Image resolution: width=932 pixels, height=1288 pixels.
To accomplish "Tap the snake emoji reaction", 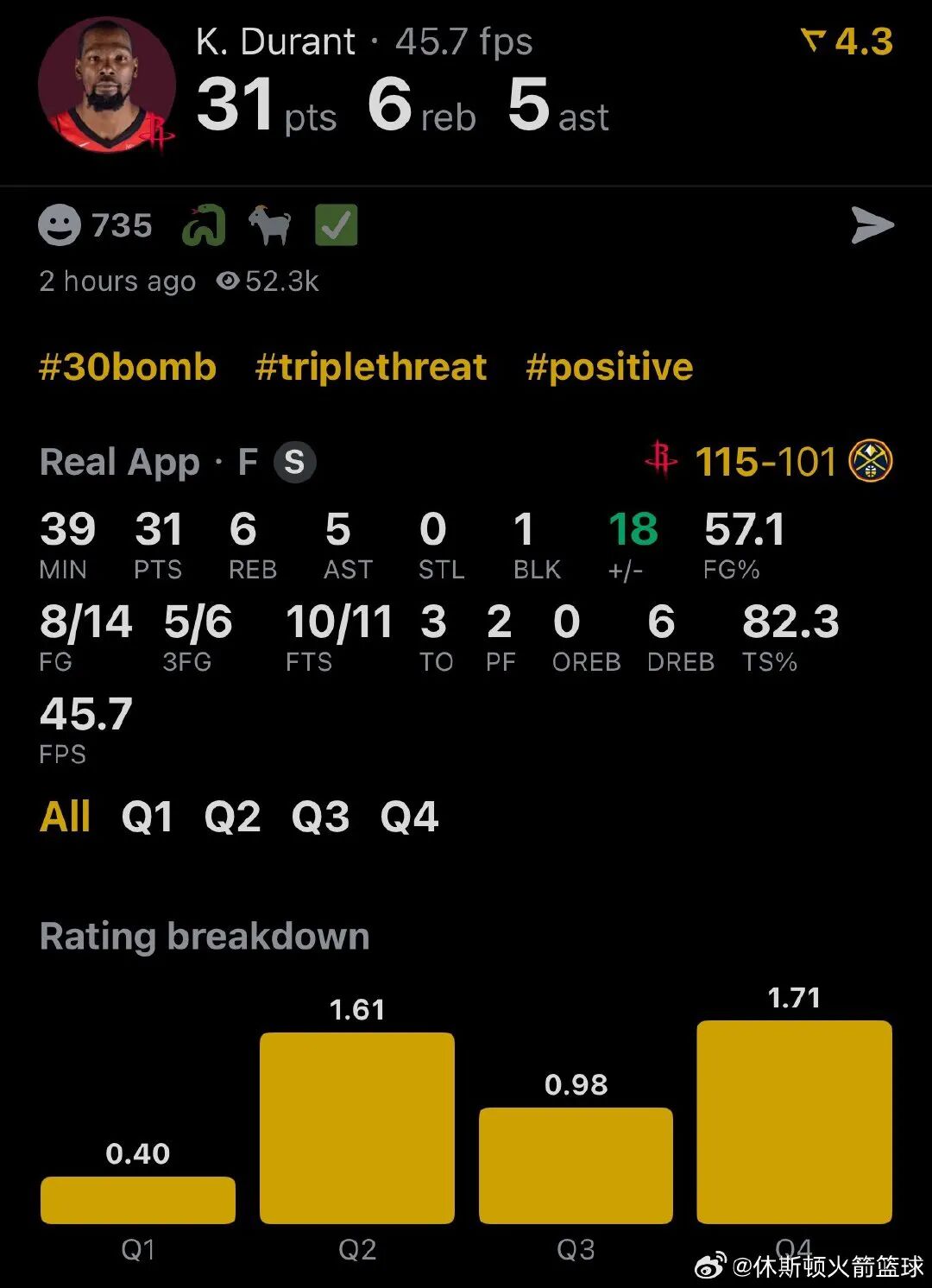I will 204,225.
